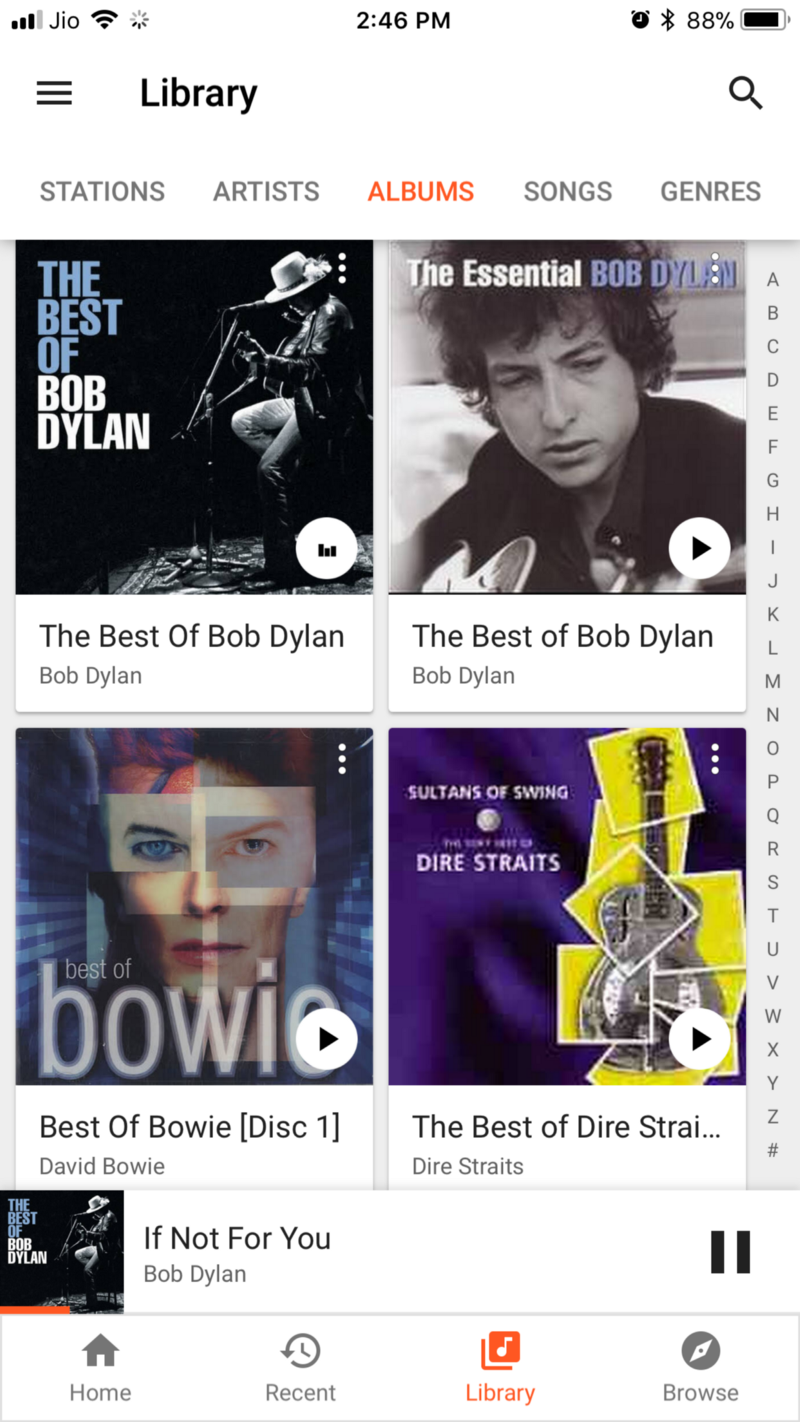Open overflow menu on Best Of Bowie album
Image resolution: width=800 pixels, height=1422 pixels.
pyautogui.click(x=342, y=759)
